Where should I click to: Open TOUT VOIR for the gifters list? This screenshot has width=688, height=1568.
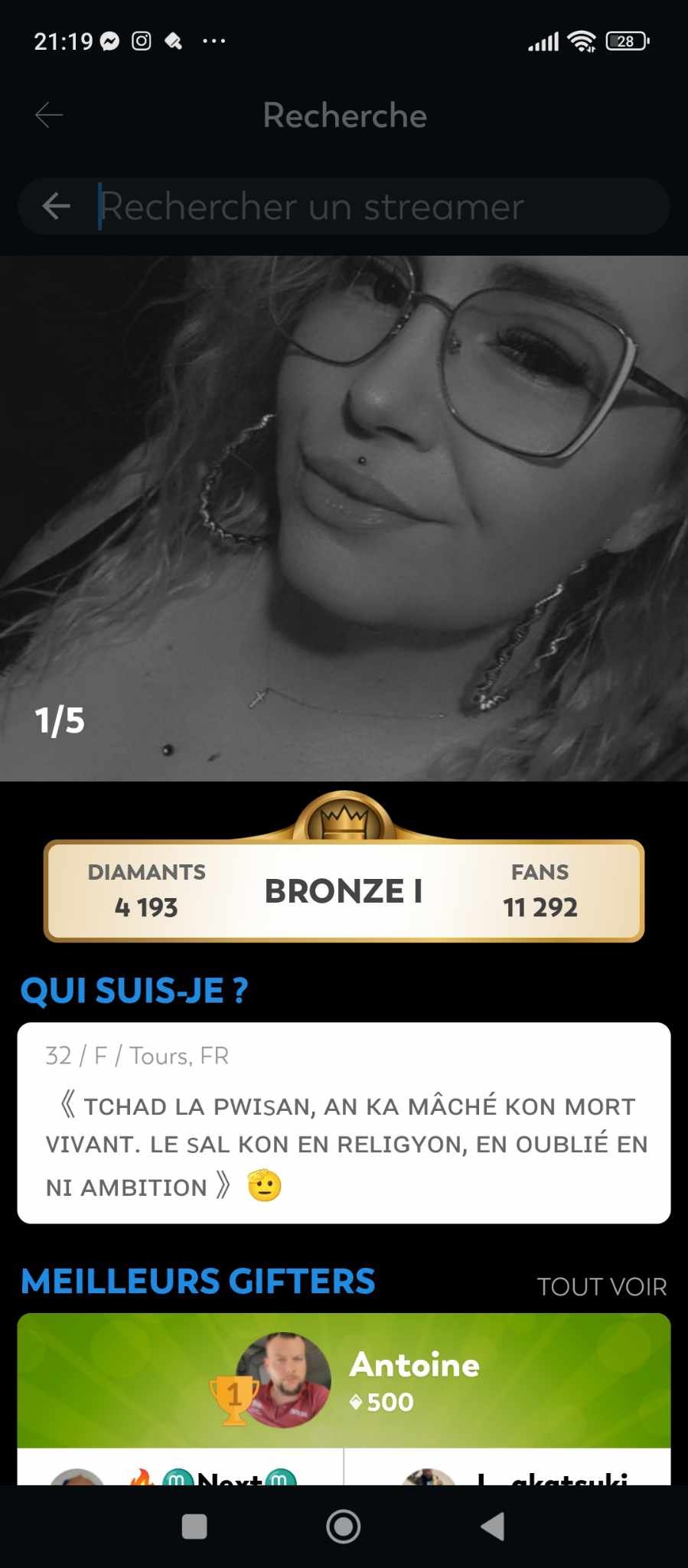[x=602, y=1286]
